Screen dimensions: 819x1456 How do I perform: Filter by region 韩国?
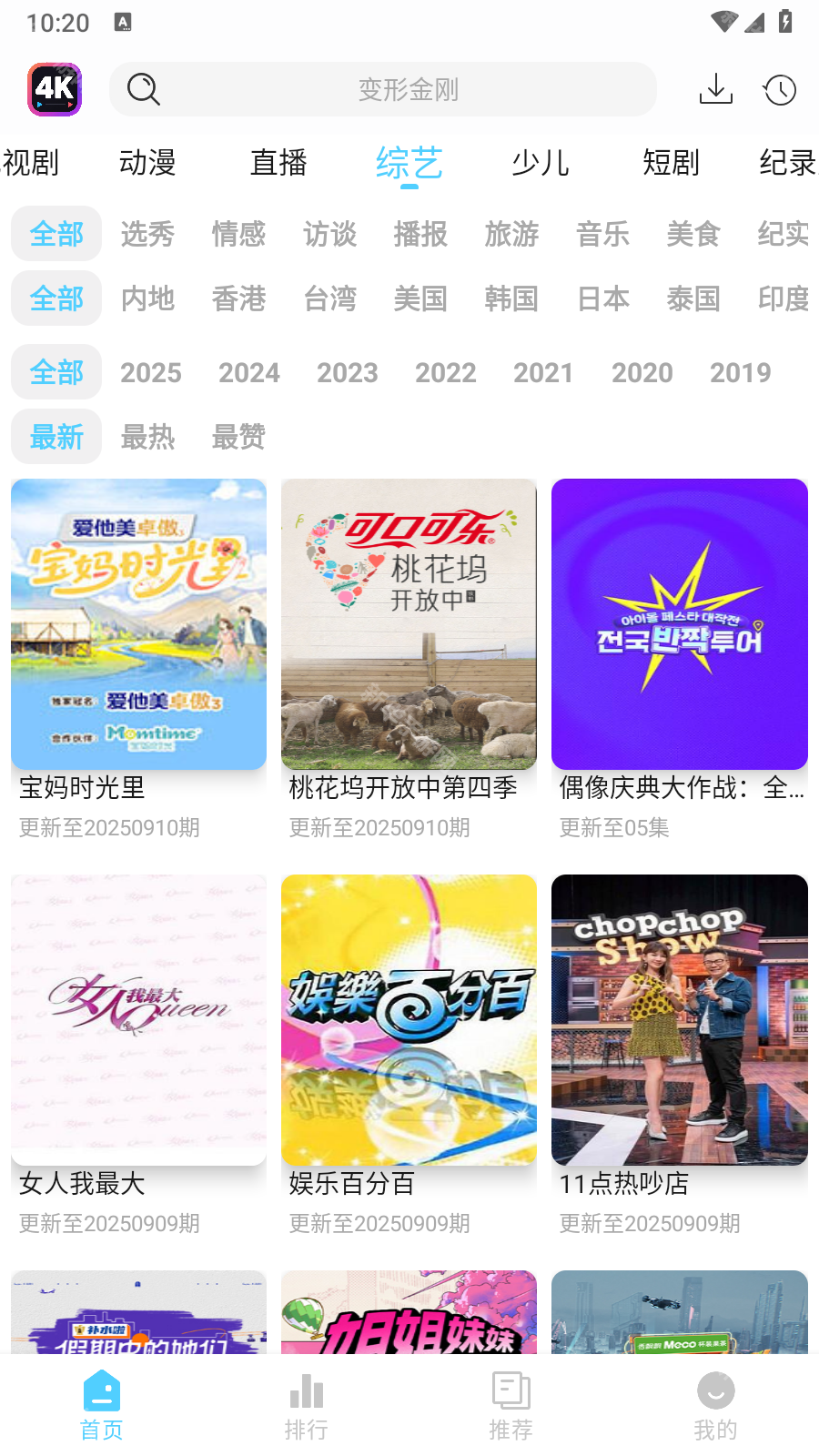point(511,298)
